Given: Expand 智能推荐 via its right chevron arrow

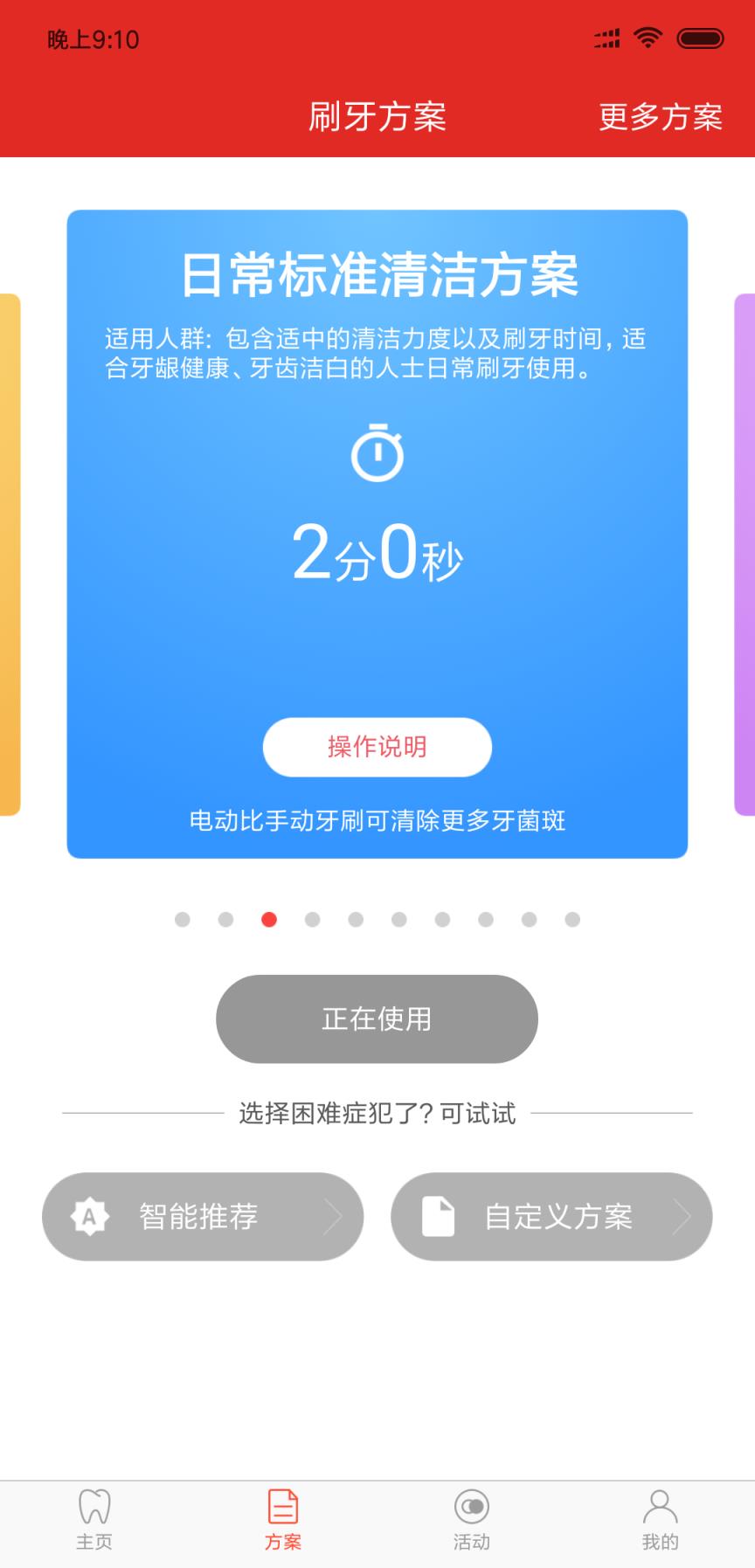Looking at the screenshot, I should (336, 1216).
